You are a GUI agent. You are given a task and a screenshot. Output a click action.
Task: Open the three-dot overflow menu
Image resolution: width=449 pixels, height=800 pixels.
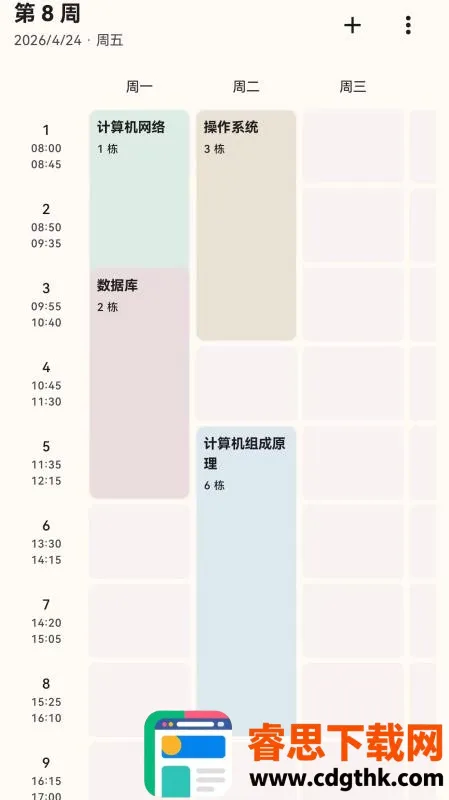click(x=408, y=25)
